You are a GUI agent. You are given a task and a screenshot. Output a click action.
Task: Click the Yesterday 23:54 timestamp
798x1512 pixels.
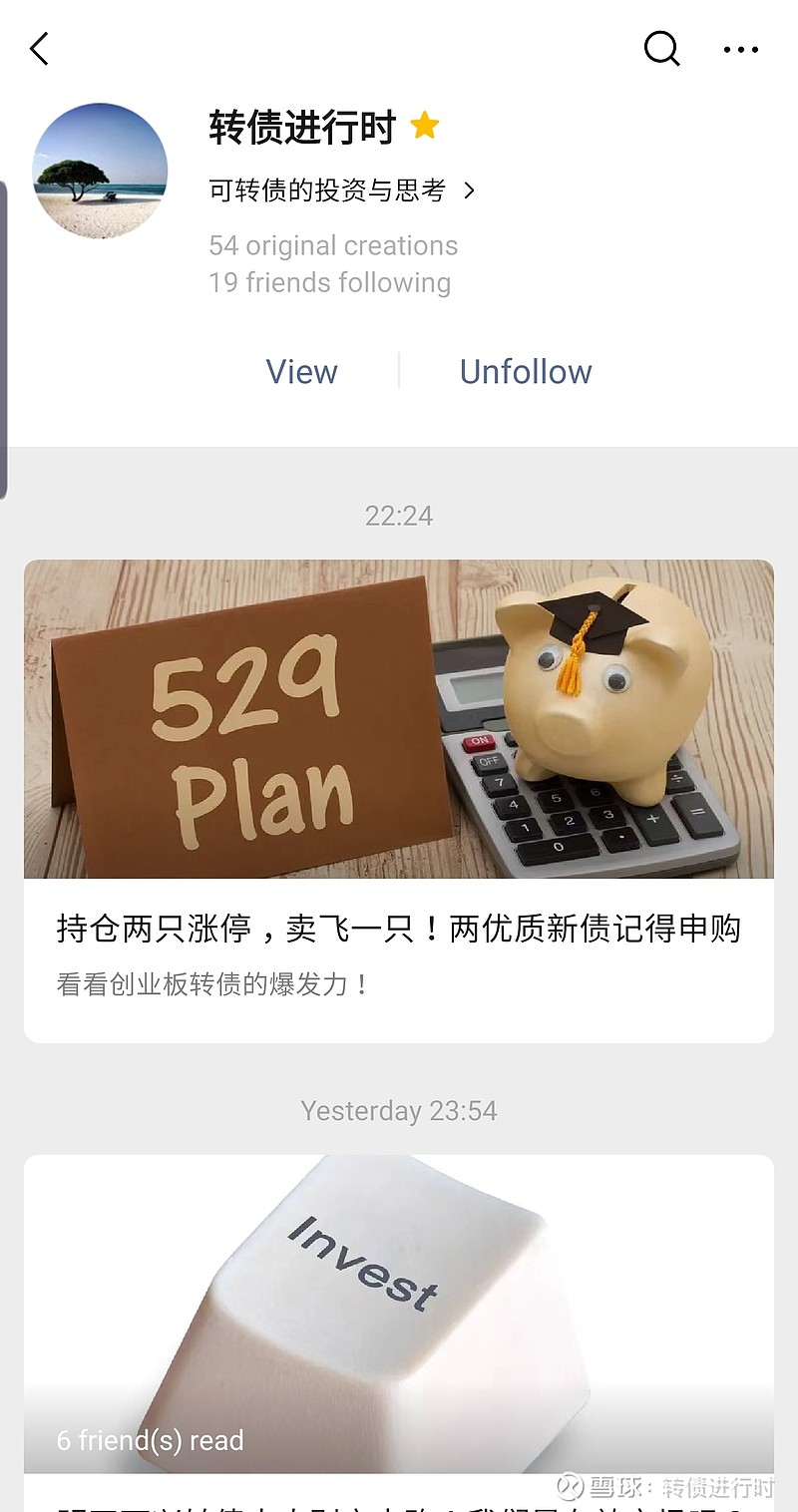[x=398, y=1110]
